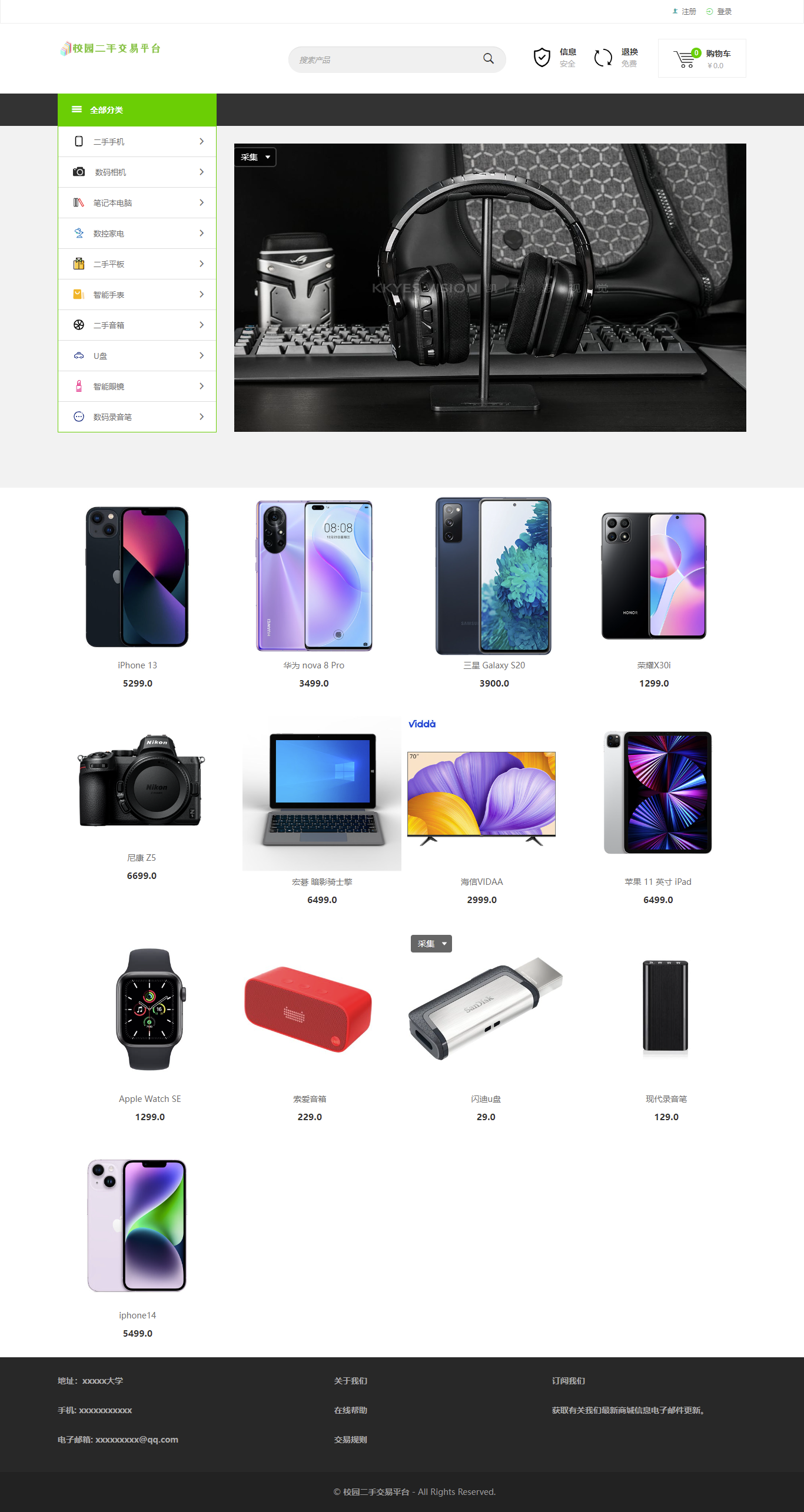The image size is (804, 1512).
Task: Open the 数码相机 category
Action: click(x=137, y=172)
